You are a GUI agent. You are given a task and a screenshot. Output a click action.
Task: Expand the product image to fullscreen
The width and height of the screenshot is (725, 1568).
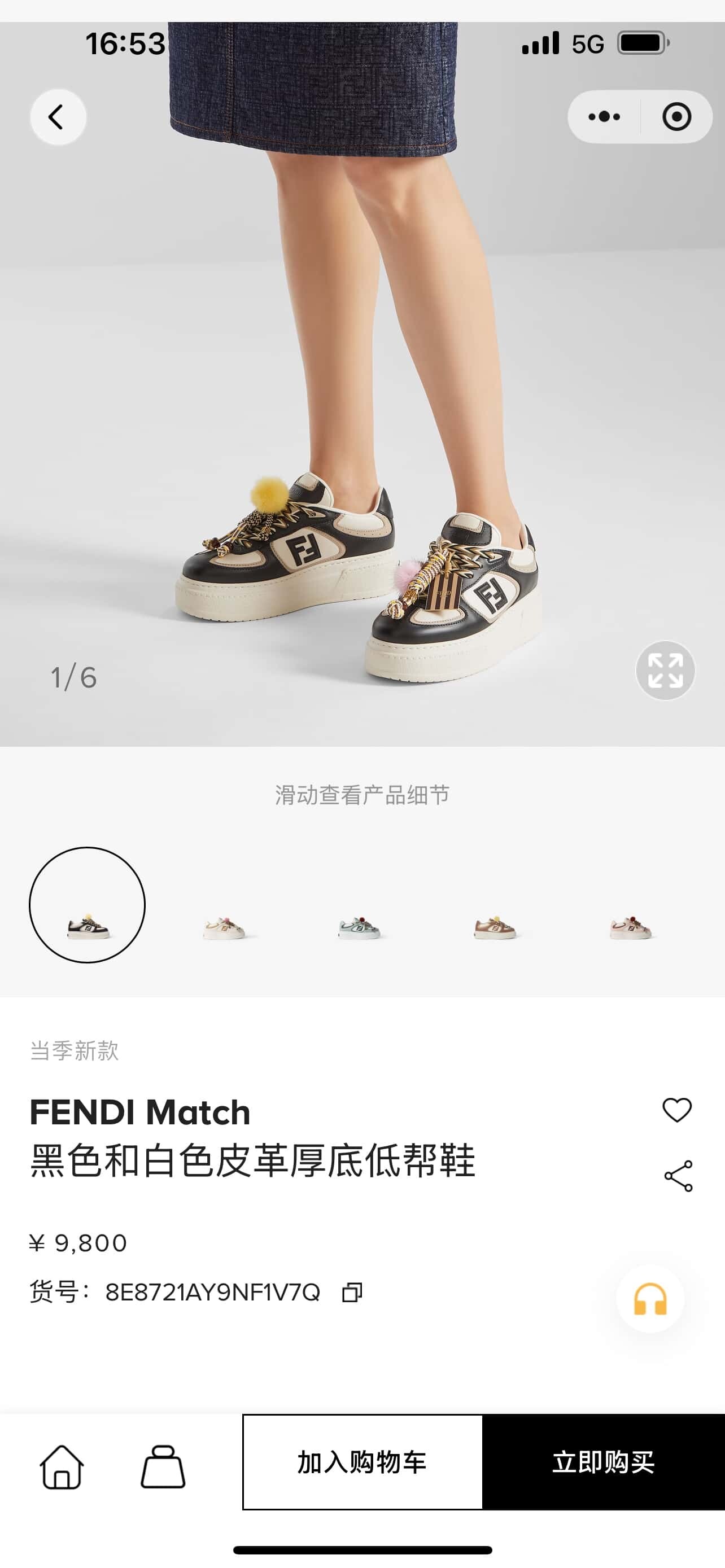pos(665,670)
